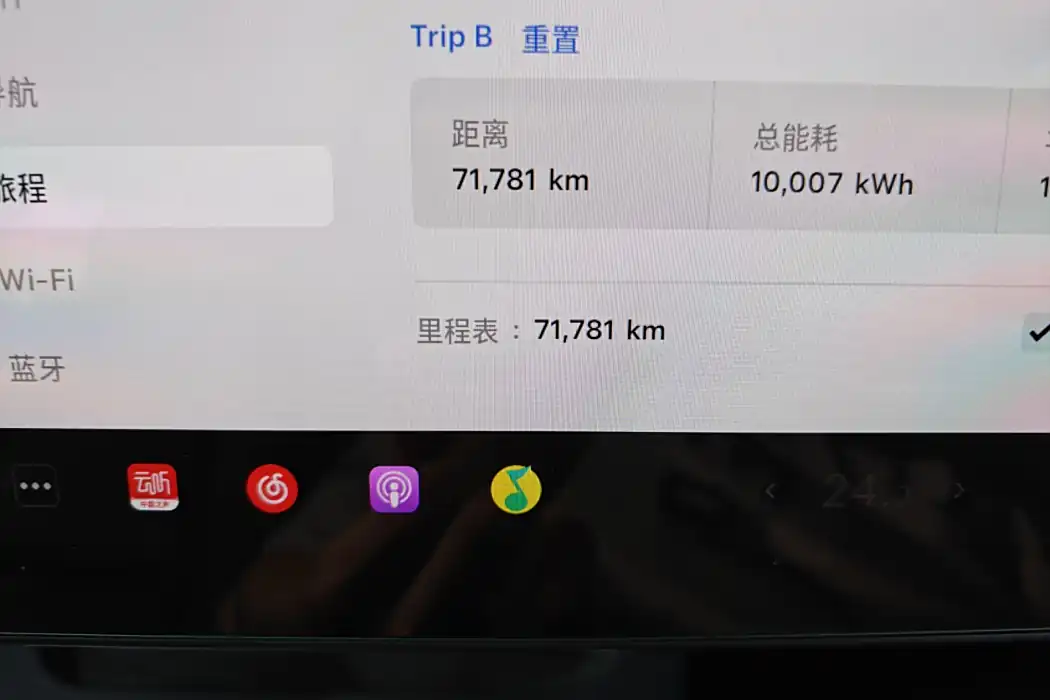1050x700 pixels.
Task: Launch the NetEase Cloud Music app
Action: click(x=272, y=490)
